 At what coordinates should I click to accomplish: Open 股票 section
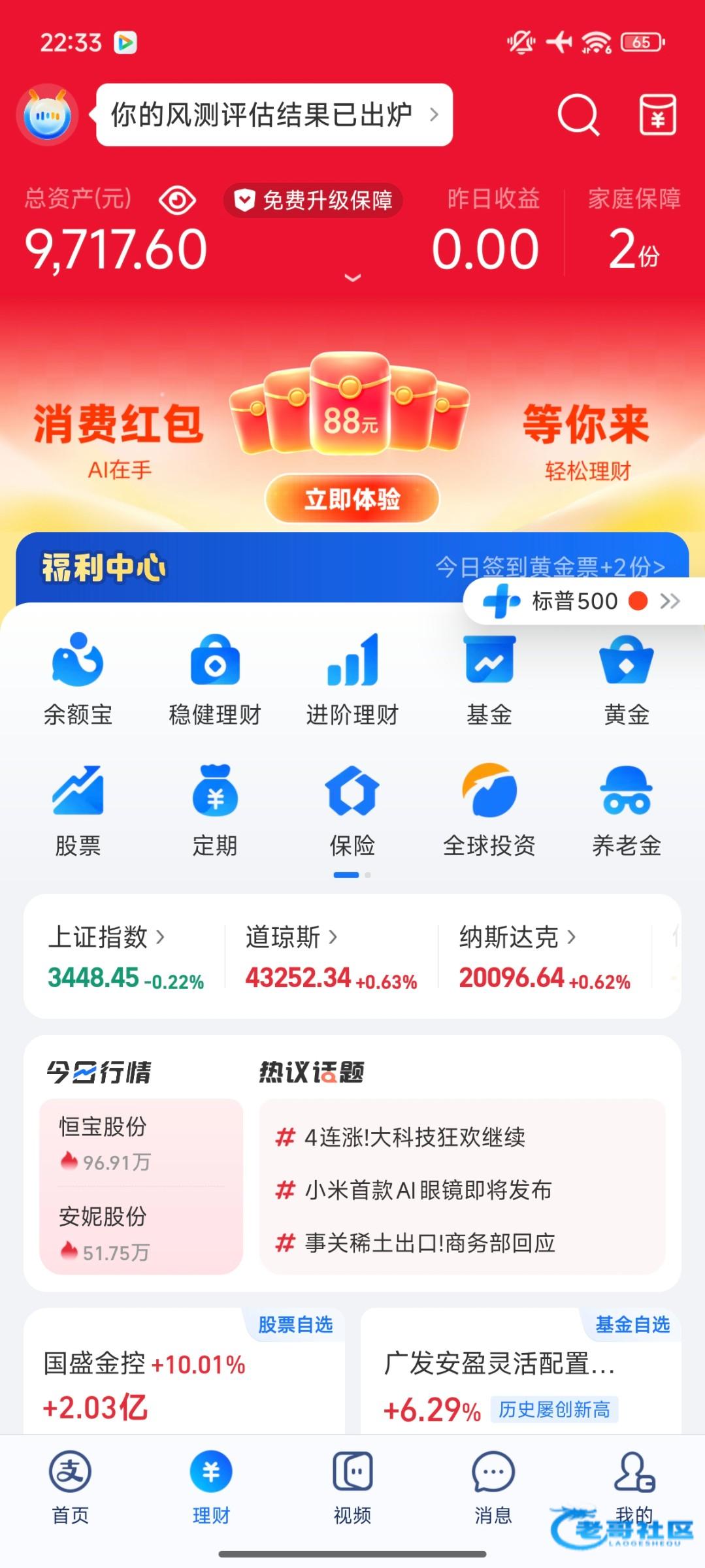(78, 810)
